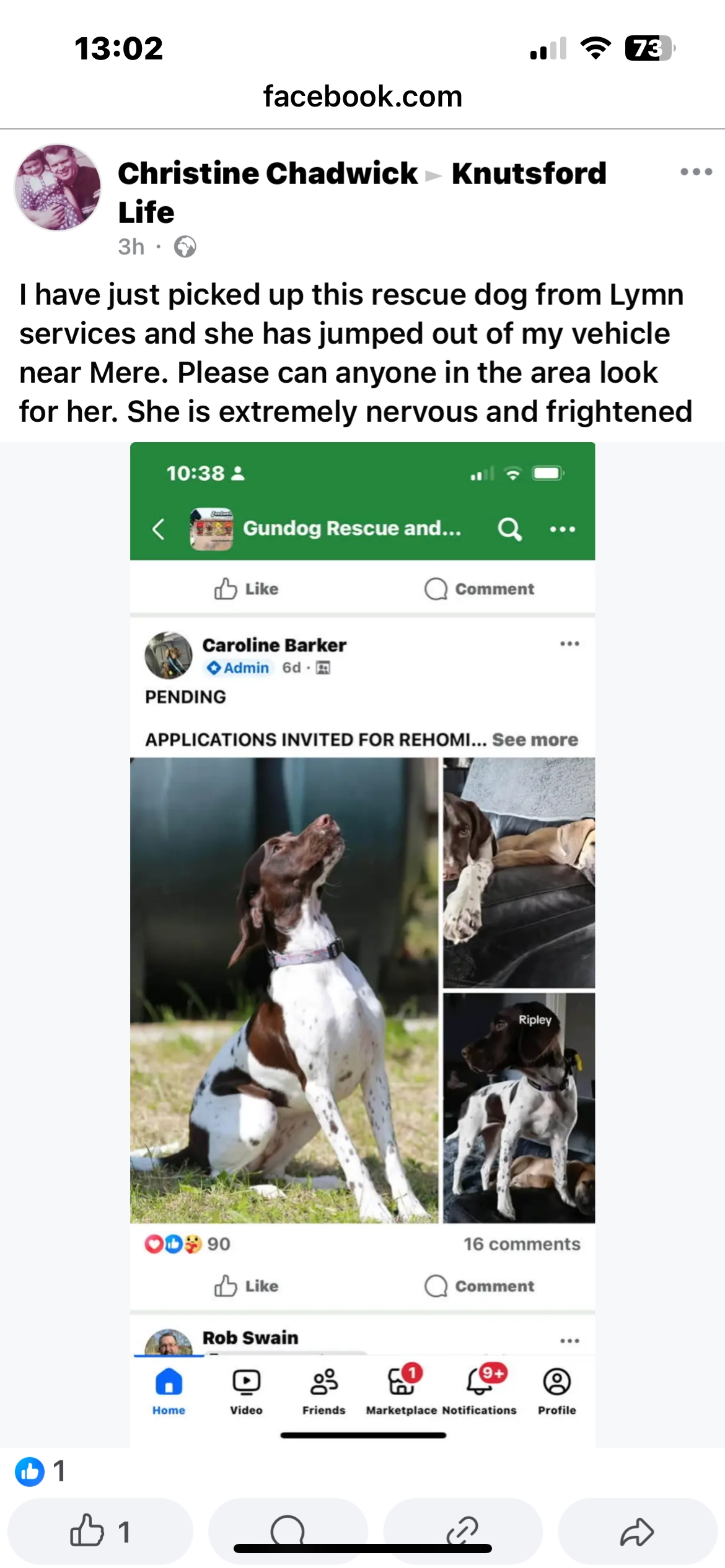View who reacted to the post
Image resolution: width=725 pixels, height=1568 pixels.
tap(40, 1471)
